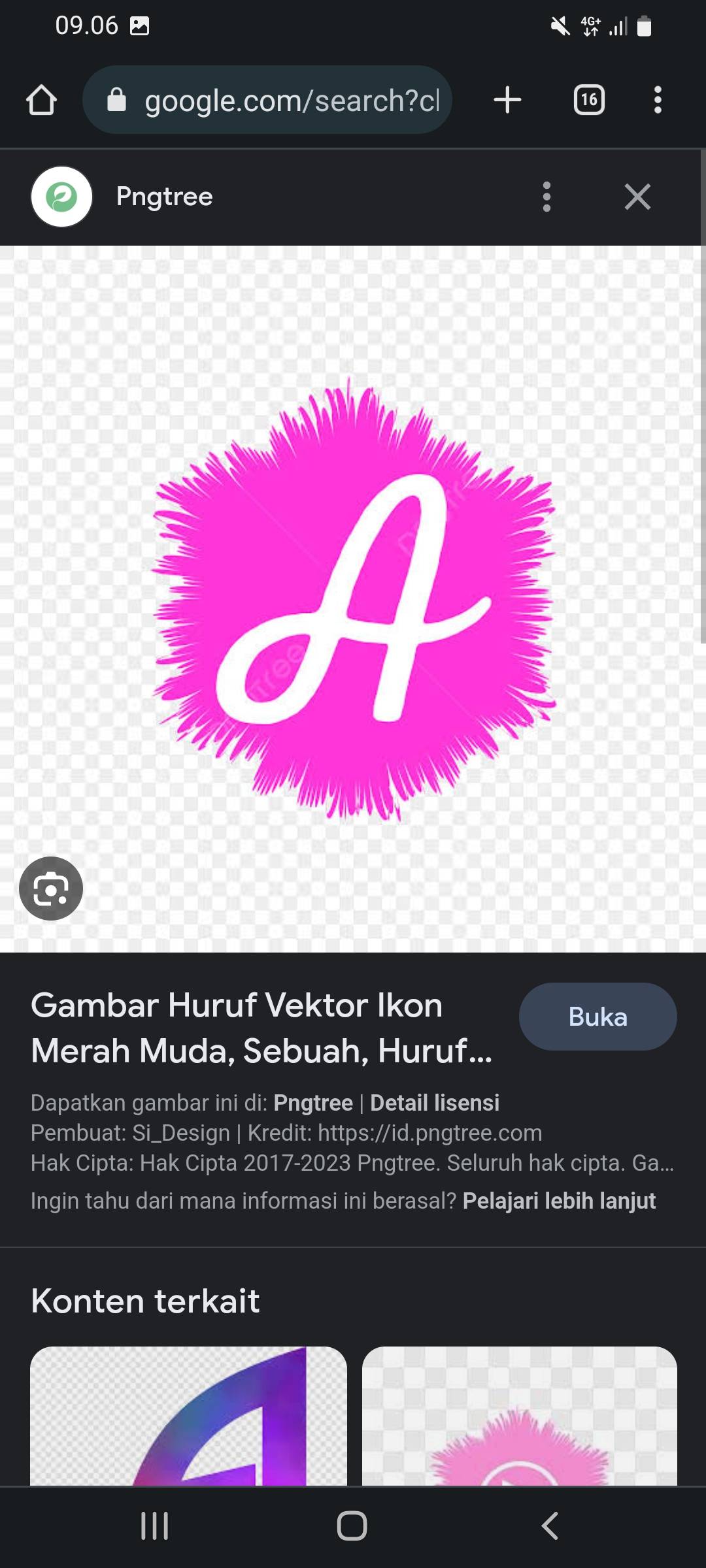Open the image options menu beside Pngtree
This screenshot has width=706, height=1568.
546,197
